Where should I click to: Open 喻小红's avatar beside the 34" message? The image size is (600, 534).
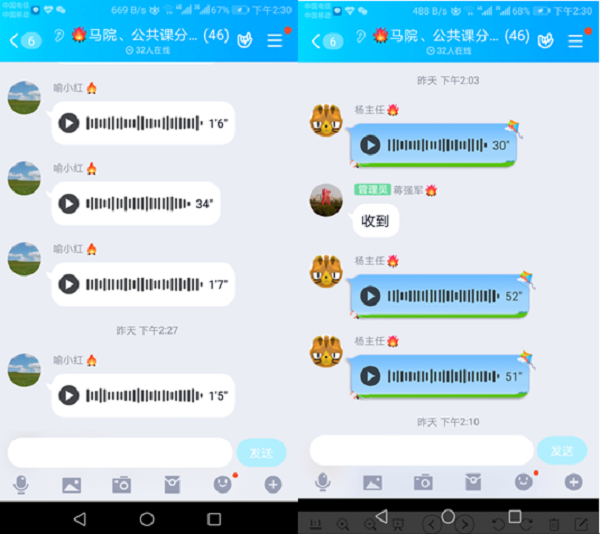(x=24, y=178)
